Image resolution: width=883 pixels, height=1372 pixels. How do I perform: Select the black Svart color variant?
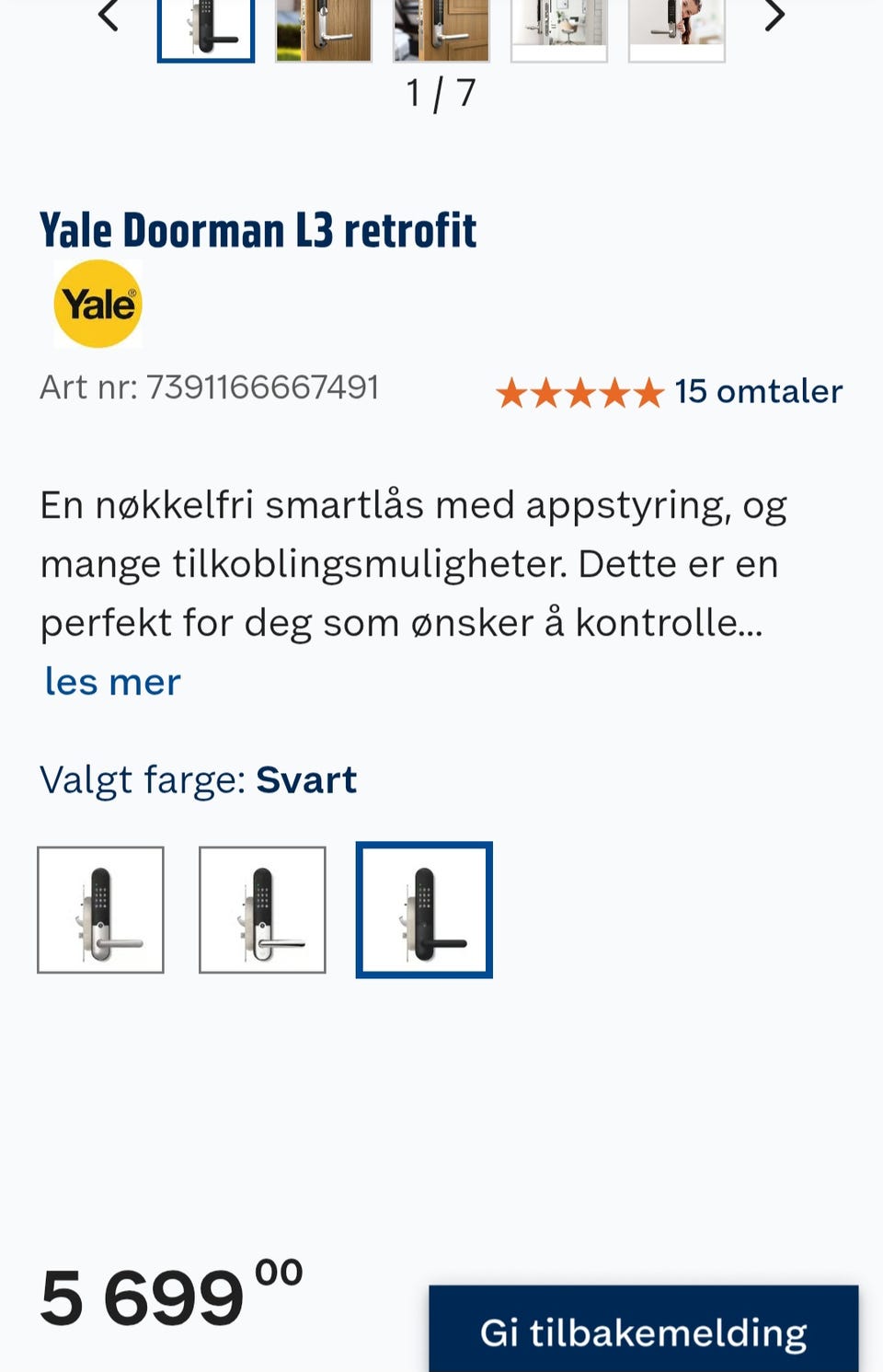(423, 909)
